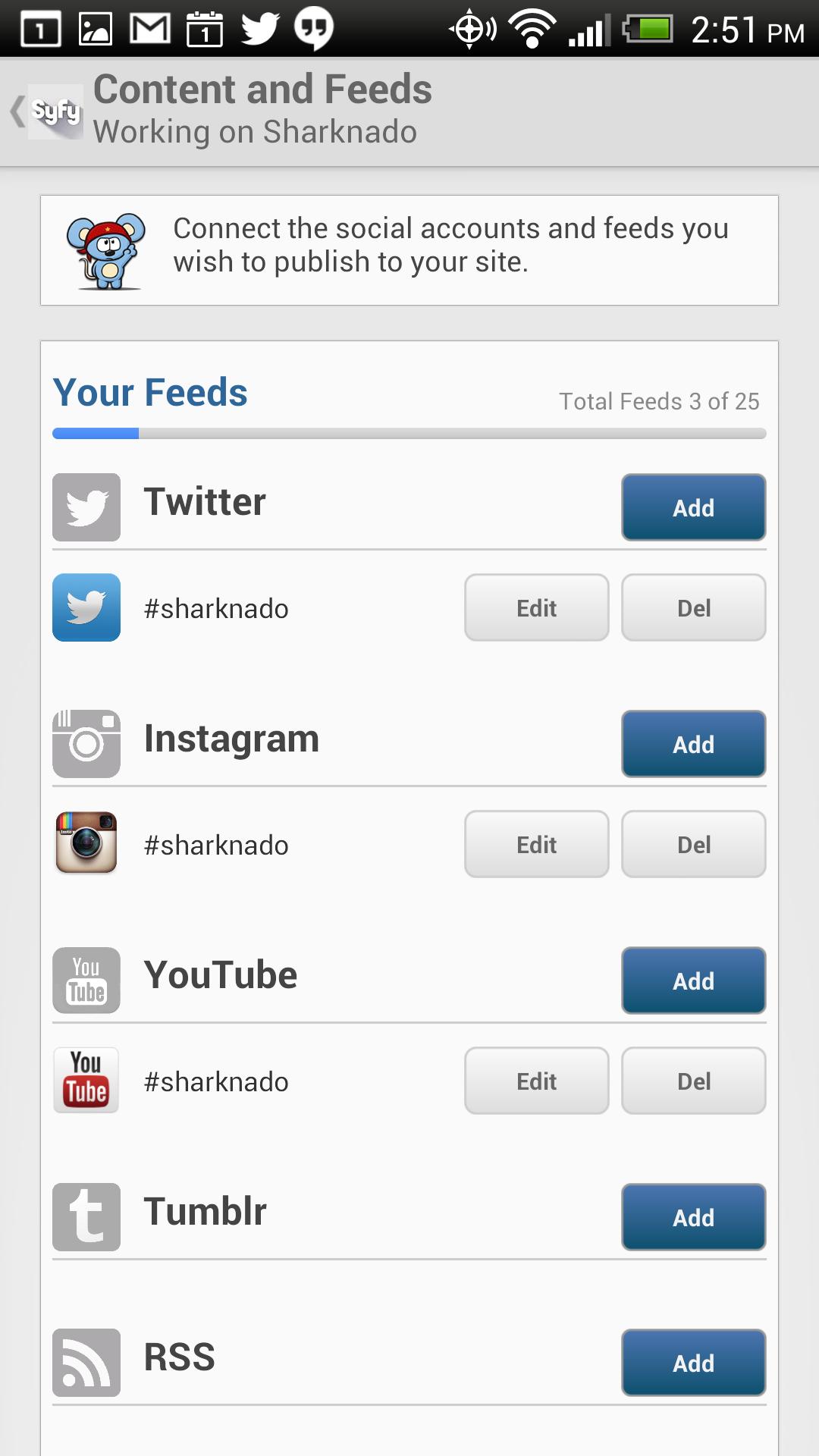Add a Tumblr feed
The height and width of the screenshot is (1456, 819).
click(x=693, y=1217)
